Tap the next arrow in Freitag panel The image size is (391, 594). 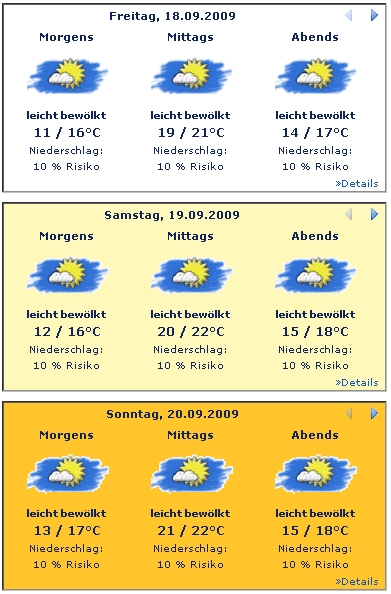click(x=374, y=16)
